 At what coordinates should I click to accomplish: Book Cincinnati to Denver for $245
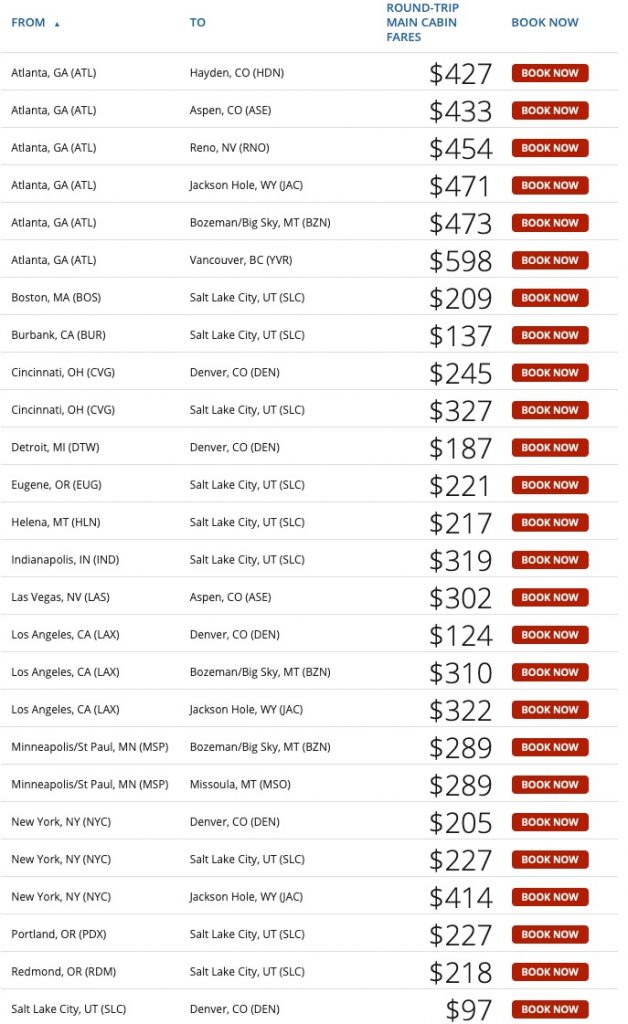point(549,373)
